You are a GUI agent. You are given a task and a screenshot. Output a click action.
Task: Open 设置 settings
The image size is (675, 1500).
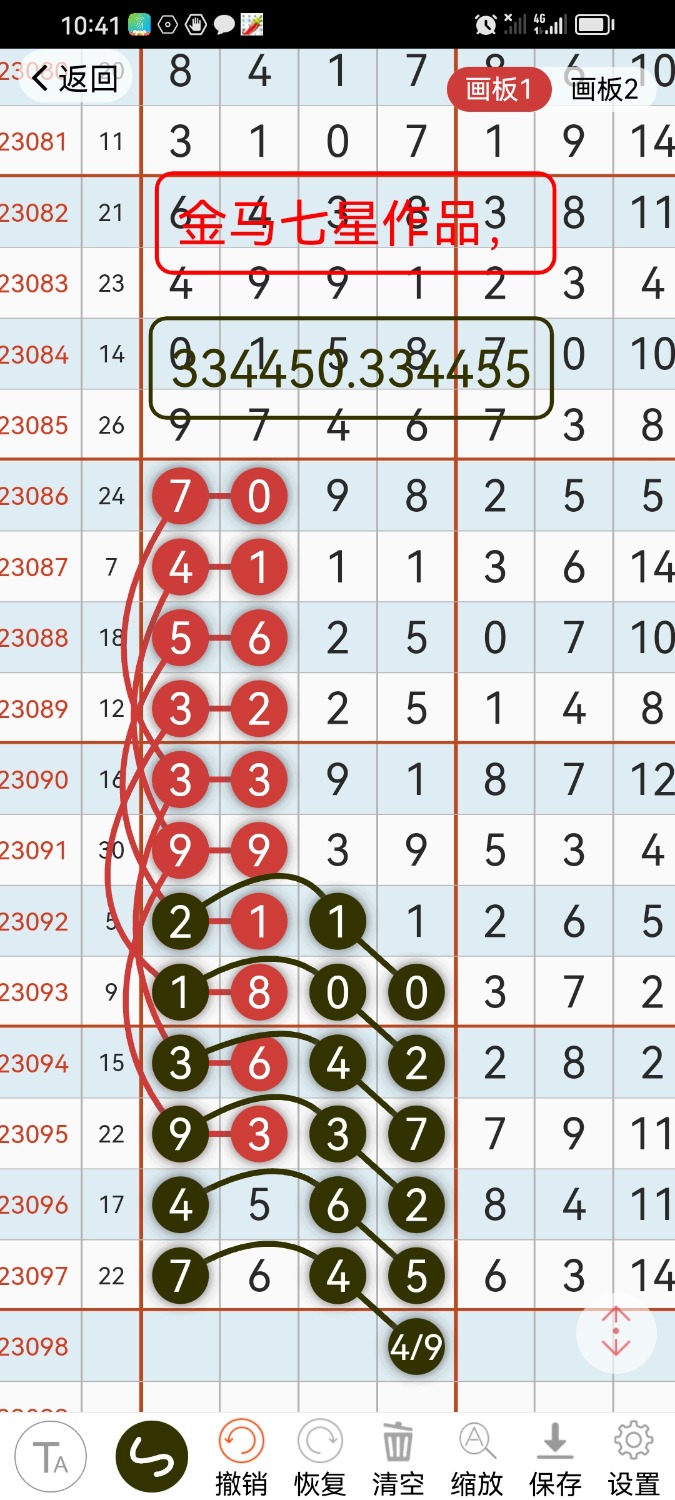click(x=634, y=1459)
